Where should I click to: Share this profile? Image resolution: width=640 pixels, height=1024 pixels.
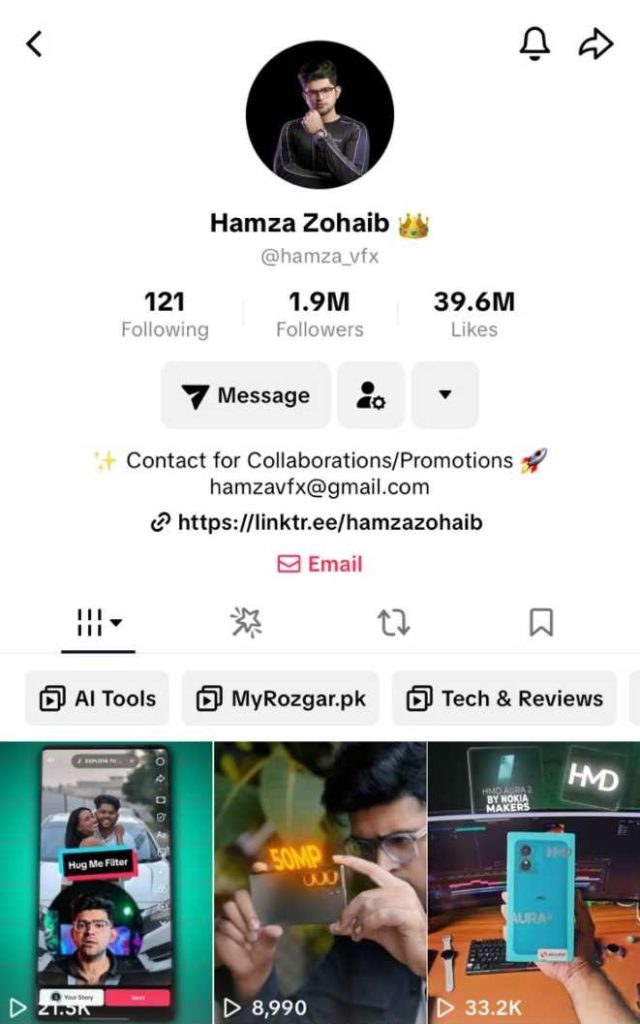point(596,43)
